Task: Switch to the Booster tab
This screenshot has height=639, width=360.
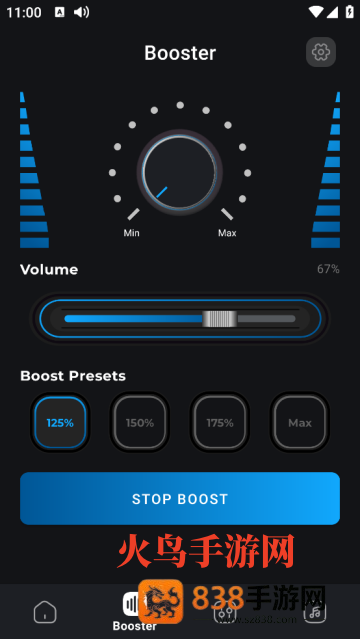Action: point(135,611)
